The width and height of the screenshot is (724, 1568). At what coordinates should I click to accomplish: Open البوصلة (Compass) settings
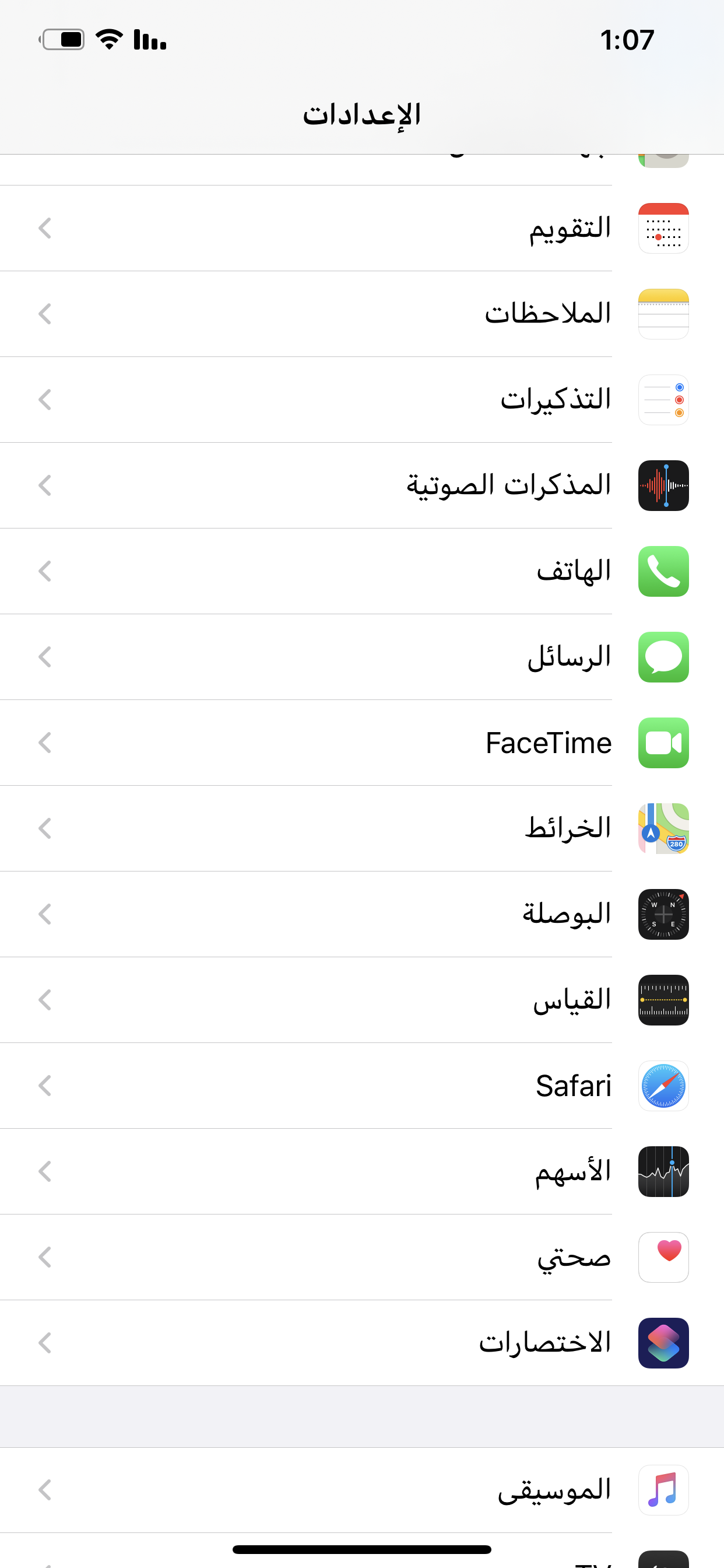pos(362,914)
